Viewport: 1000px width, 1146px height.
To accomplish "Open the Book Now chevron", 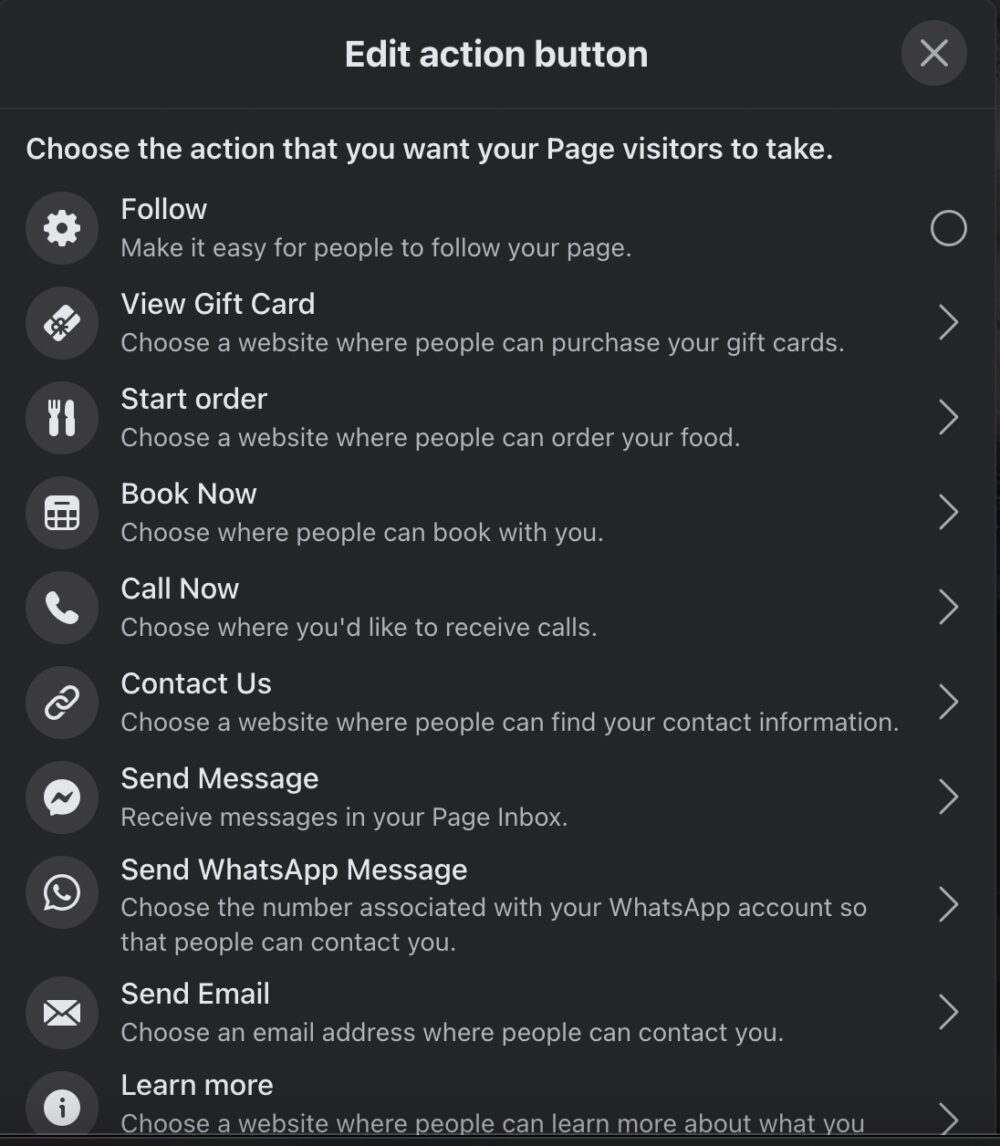I will click(948, 512).
